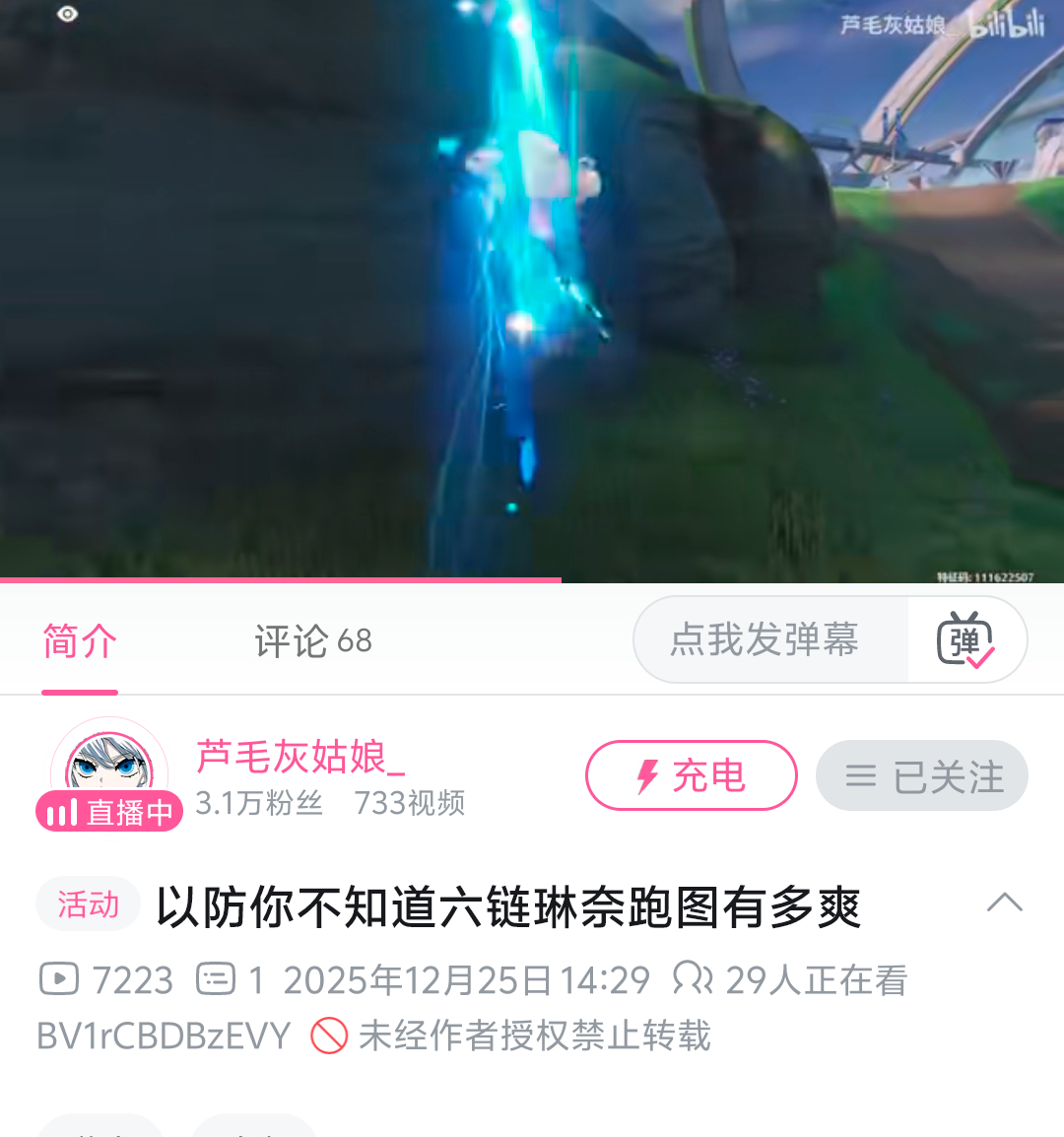Toggle the danmaku display icon
The width and height of the screenshot is (1064, 1137).
tap(965, 640)
